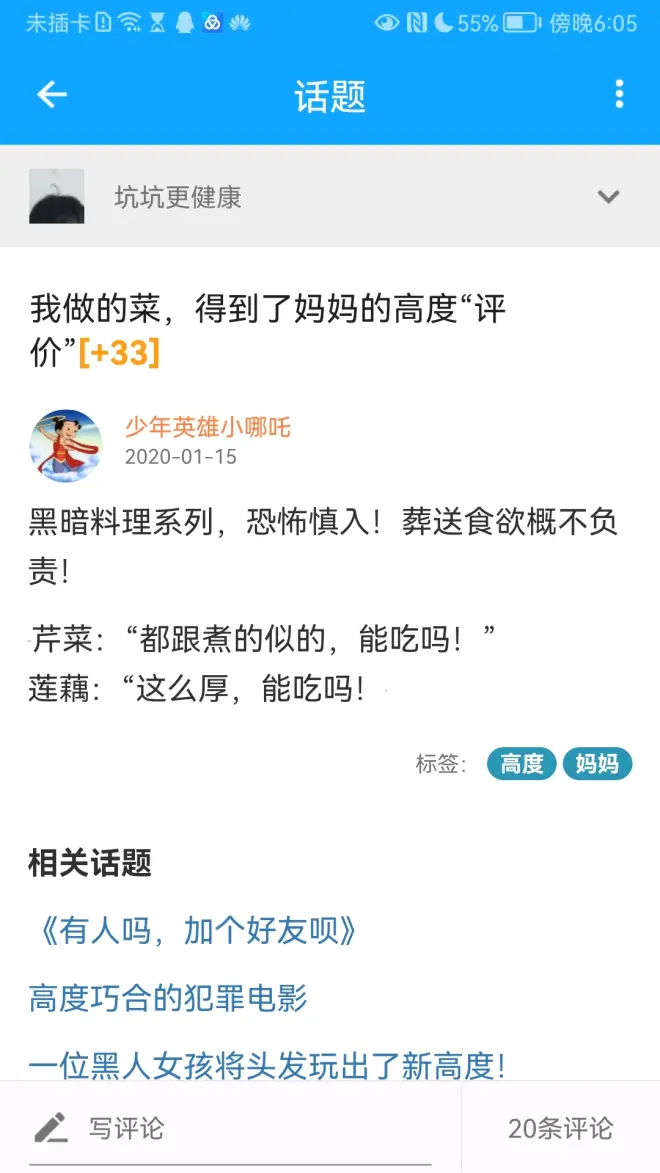Screen dimensions: 660x1173
Task: Open topic 《有人吗，加个好友呗》
Action: tap(194, 932)
